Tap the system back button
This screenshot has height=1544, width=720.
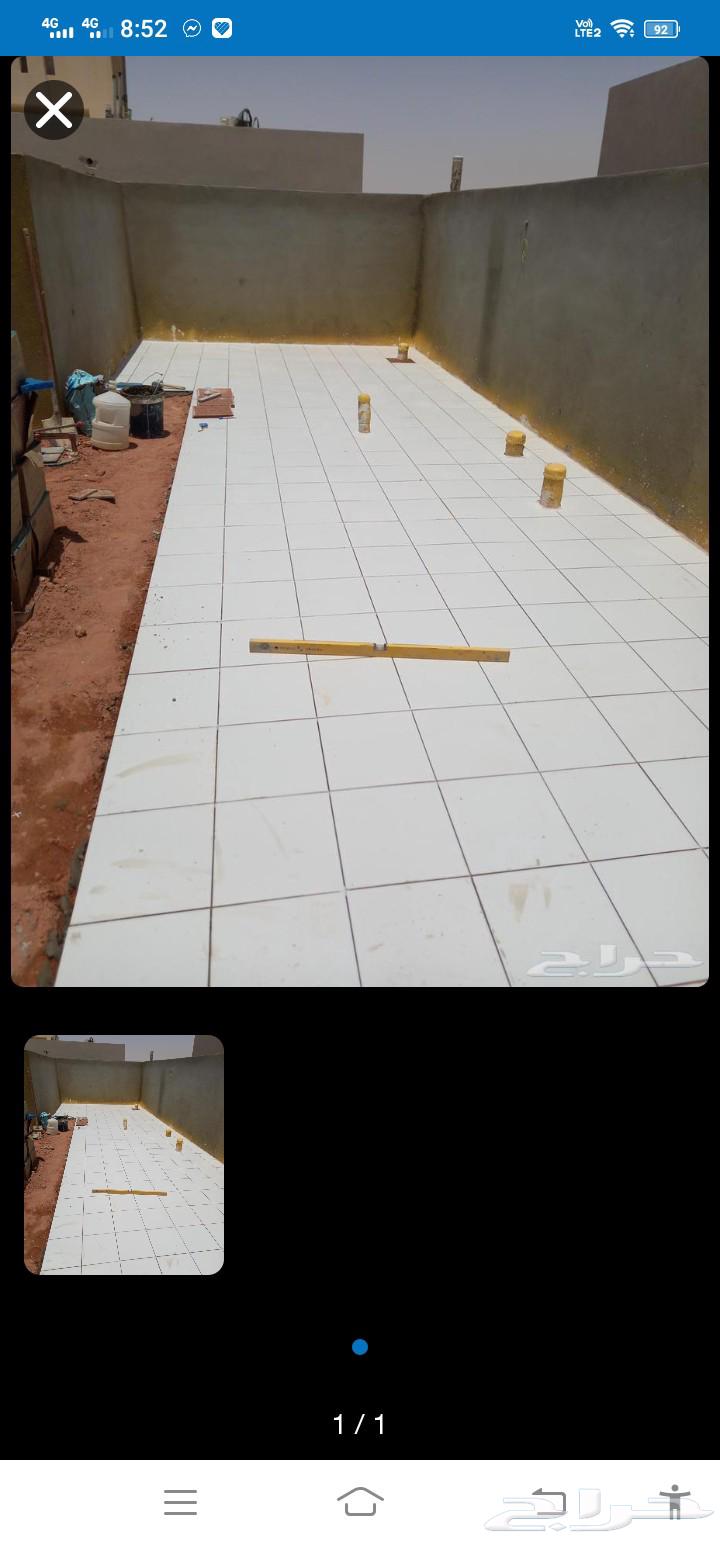tap(548, 1502)
